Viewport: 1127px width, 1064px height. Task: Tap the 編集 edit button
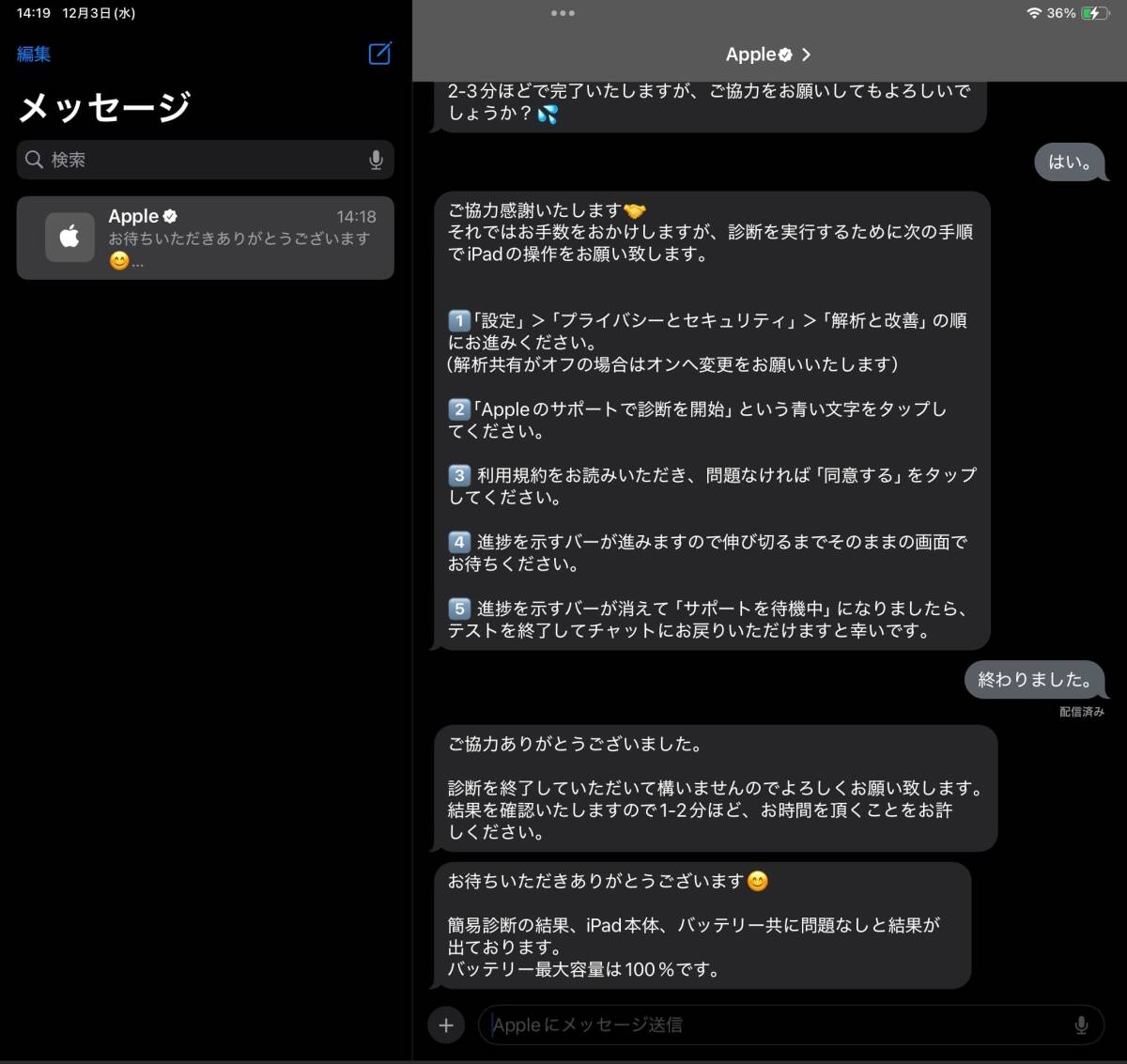(x=34, y=54)
